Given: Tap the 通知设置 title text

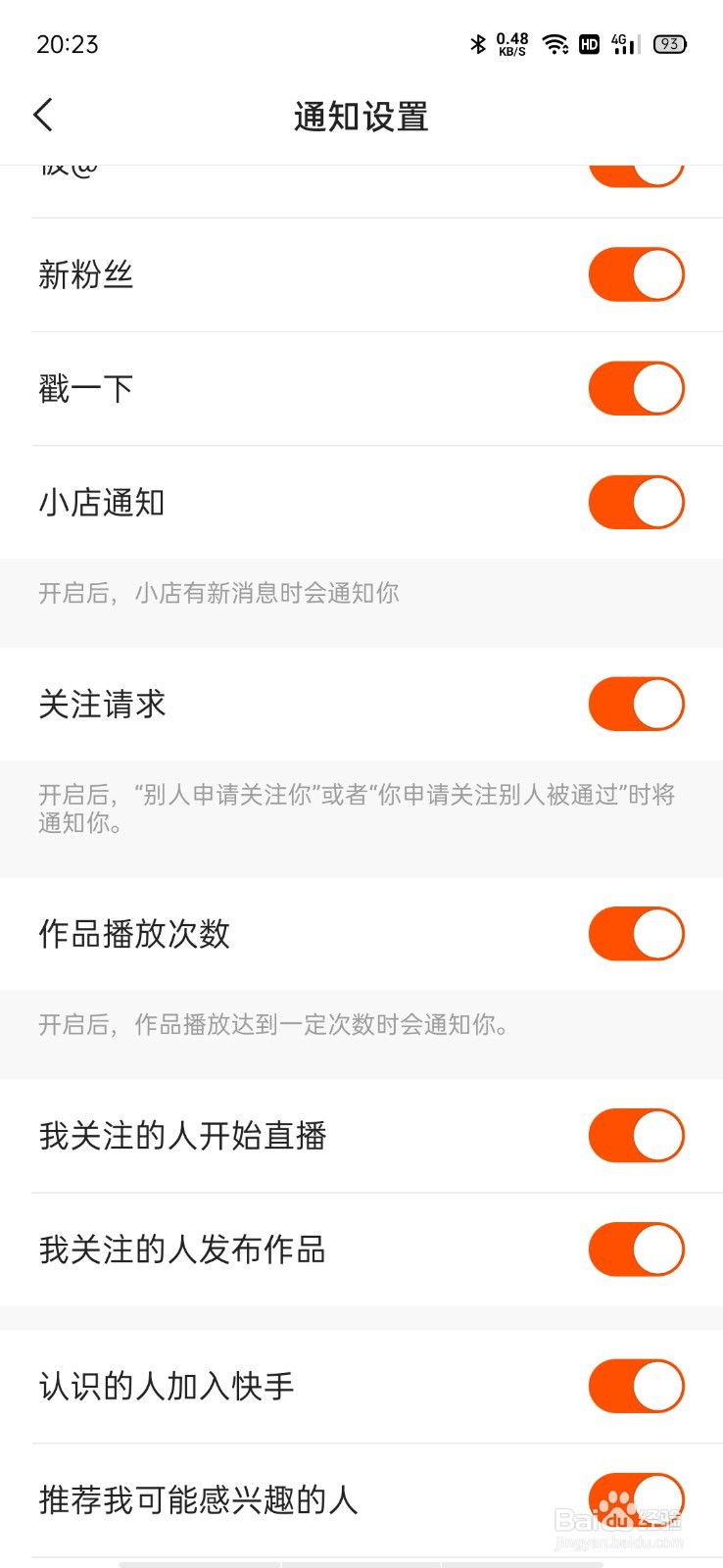Looking at the screenshot, I should (x=361, y=116).
